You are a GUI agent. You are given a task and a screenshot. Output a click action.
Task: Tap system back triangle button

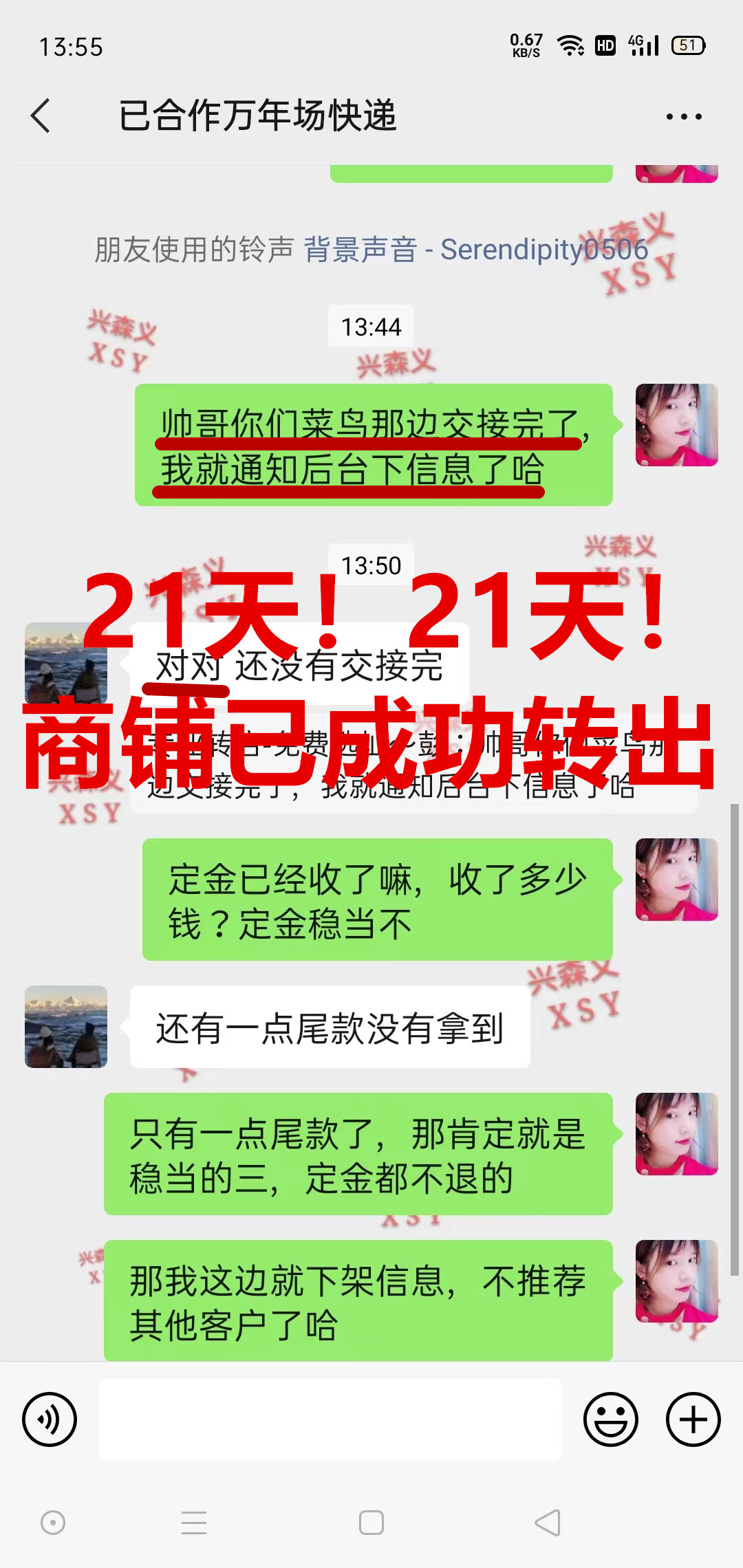coord(548,1523)
